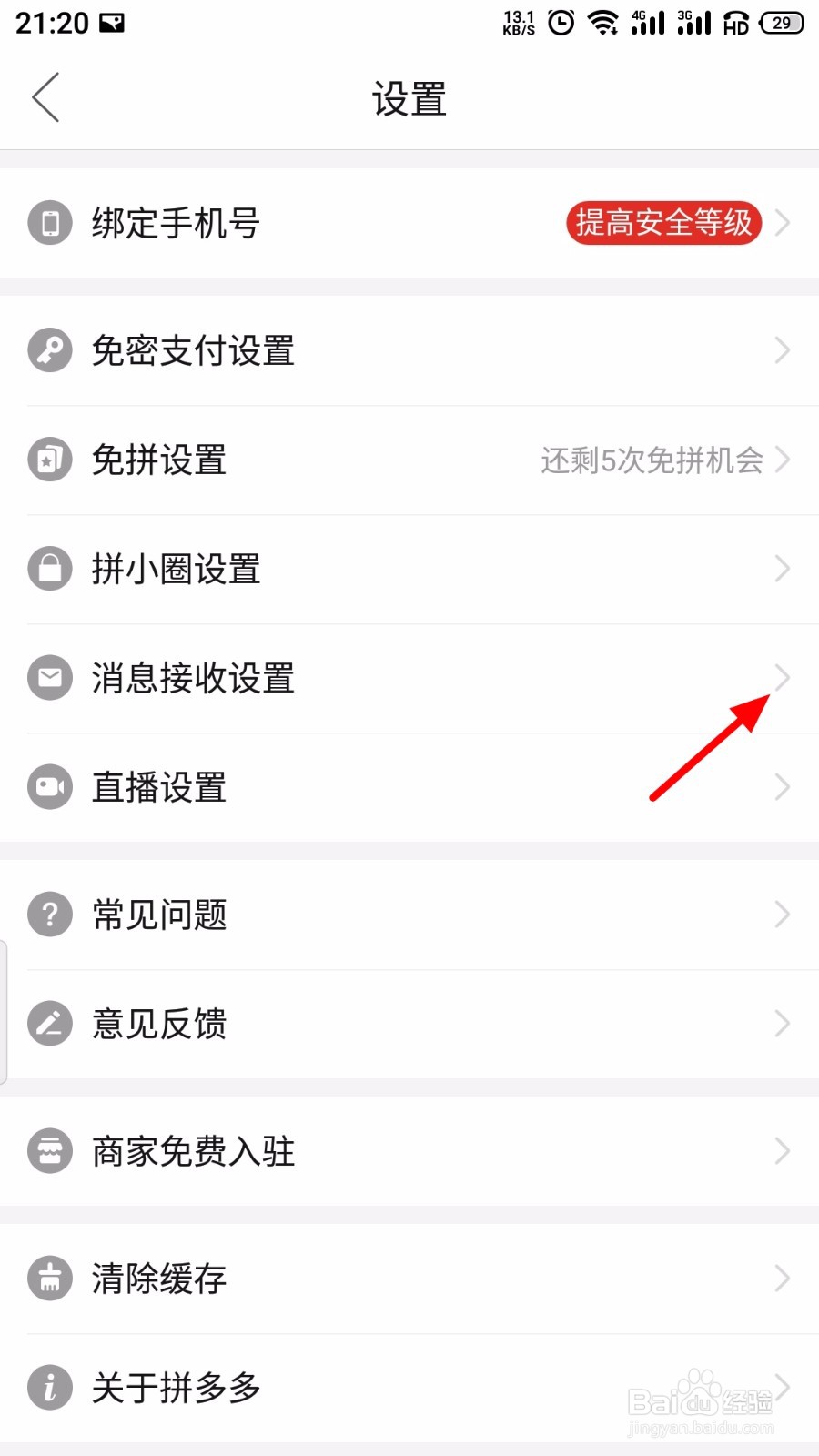Viewport: 819px width, 1456px height.
Task: Select the video camera icon for 直播设置
Action: coord(49,787)
